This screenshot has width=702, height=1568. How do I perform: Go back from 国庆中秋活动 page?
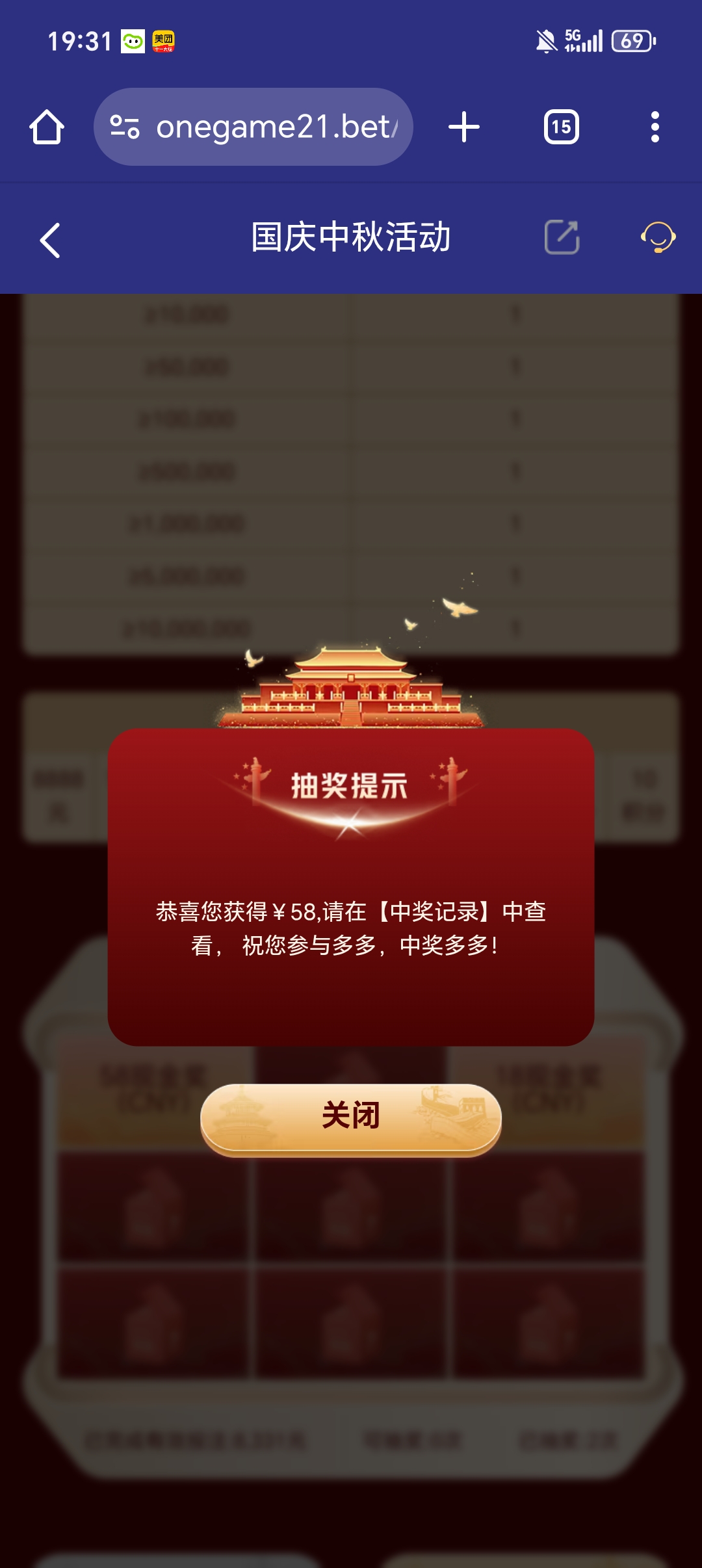[x=51, y=240]
